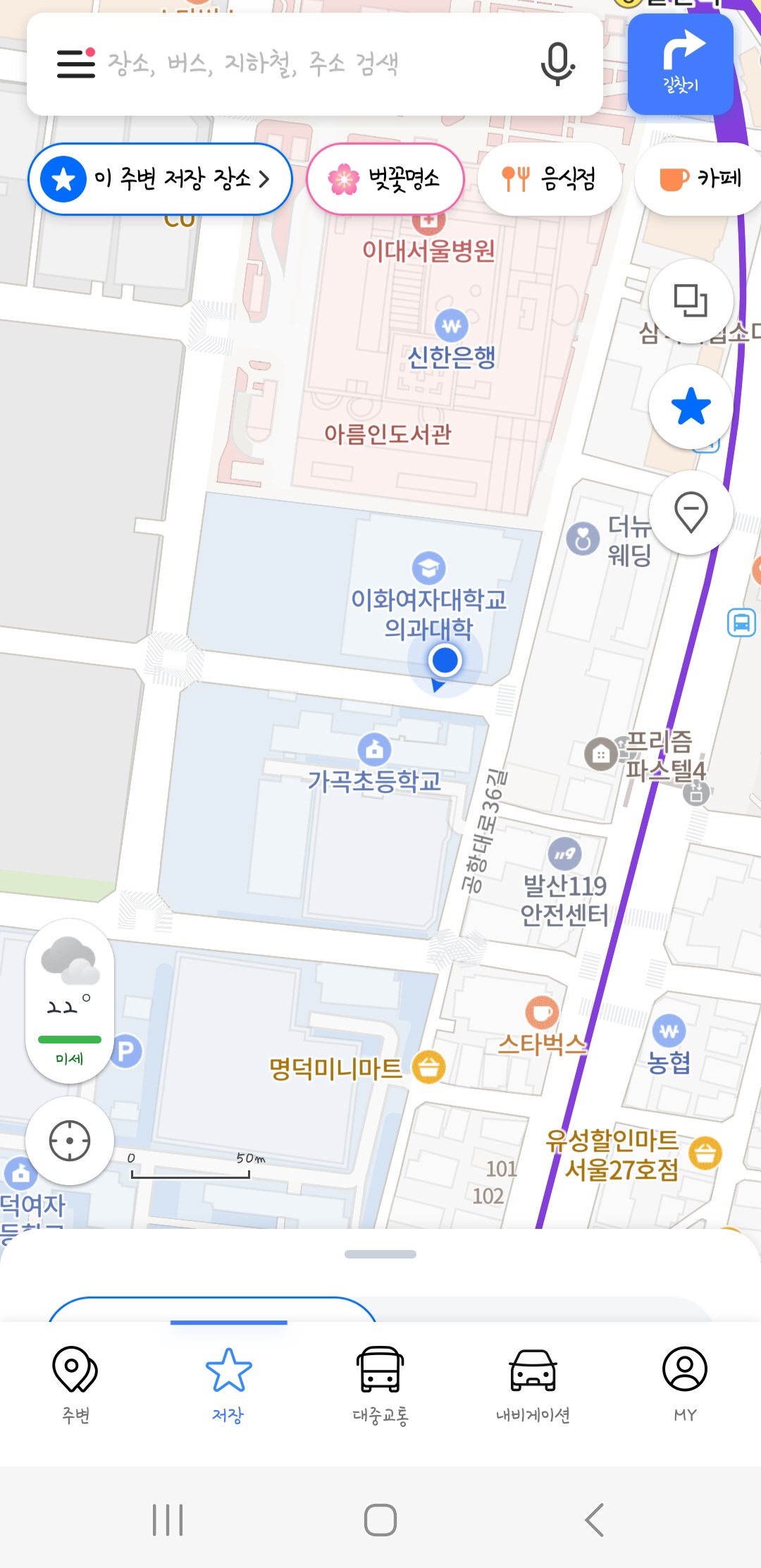Recenter map to current location
The width and height of the screenshot is (761, 1568).
point(69,1140)
